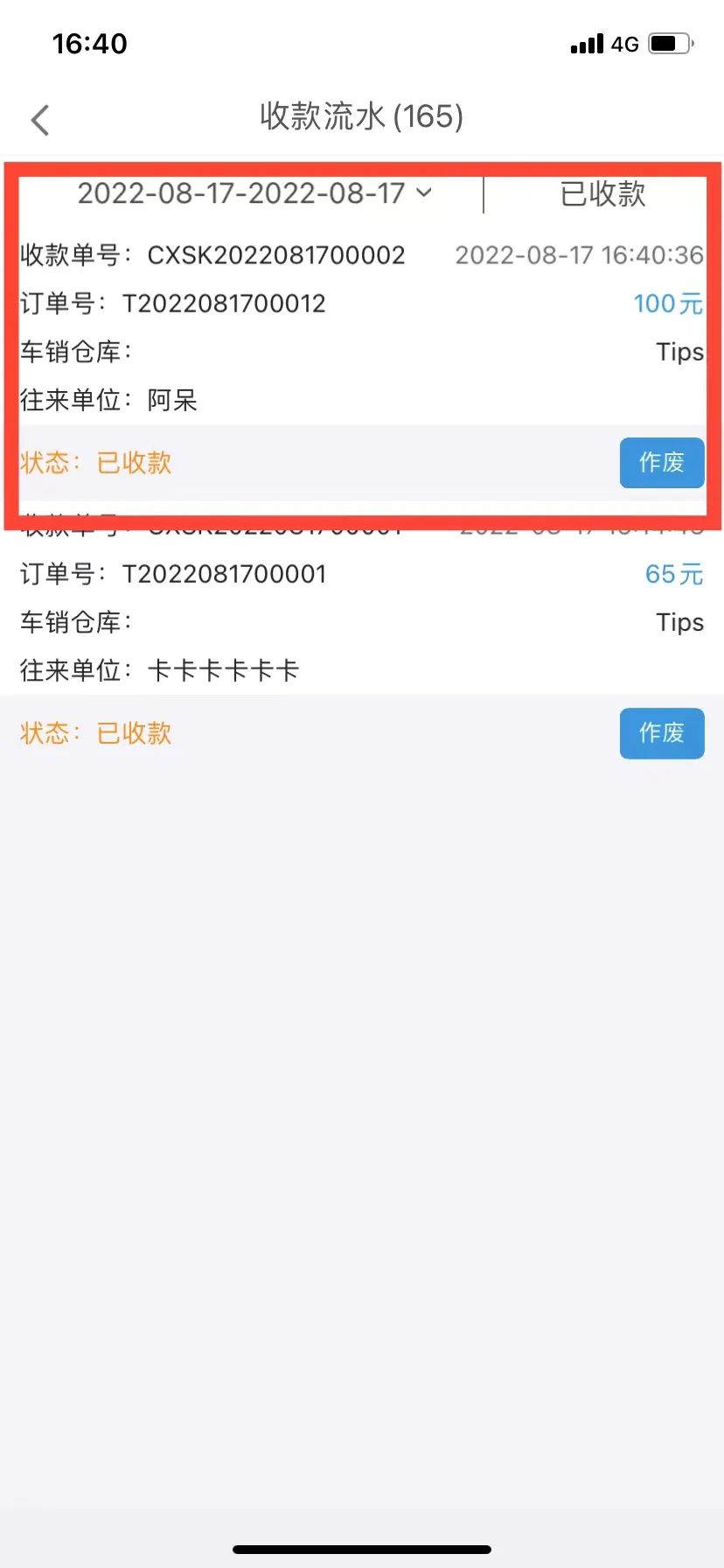
Task: Open receipt record for 卡卡卡卡卡卡
Action: (x=262, y=623)
